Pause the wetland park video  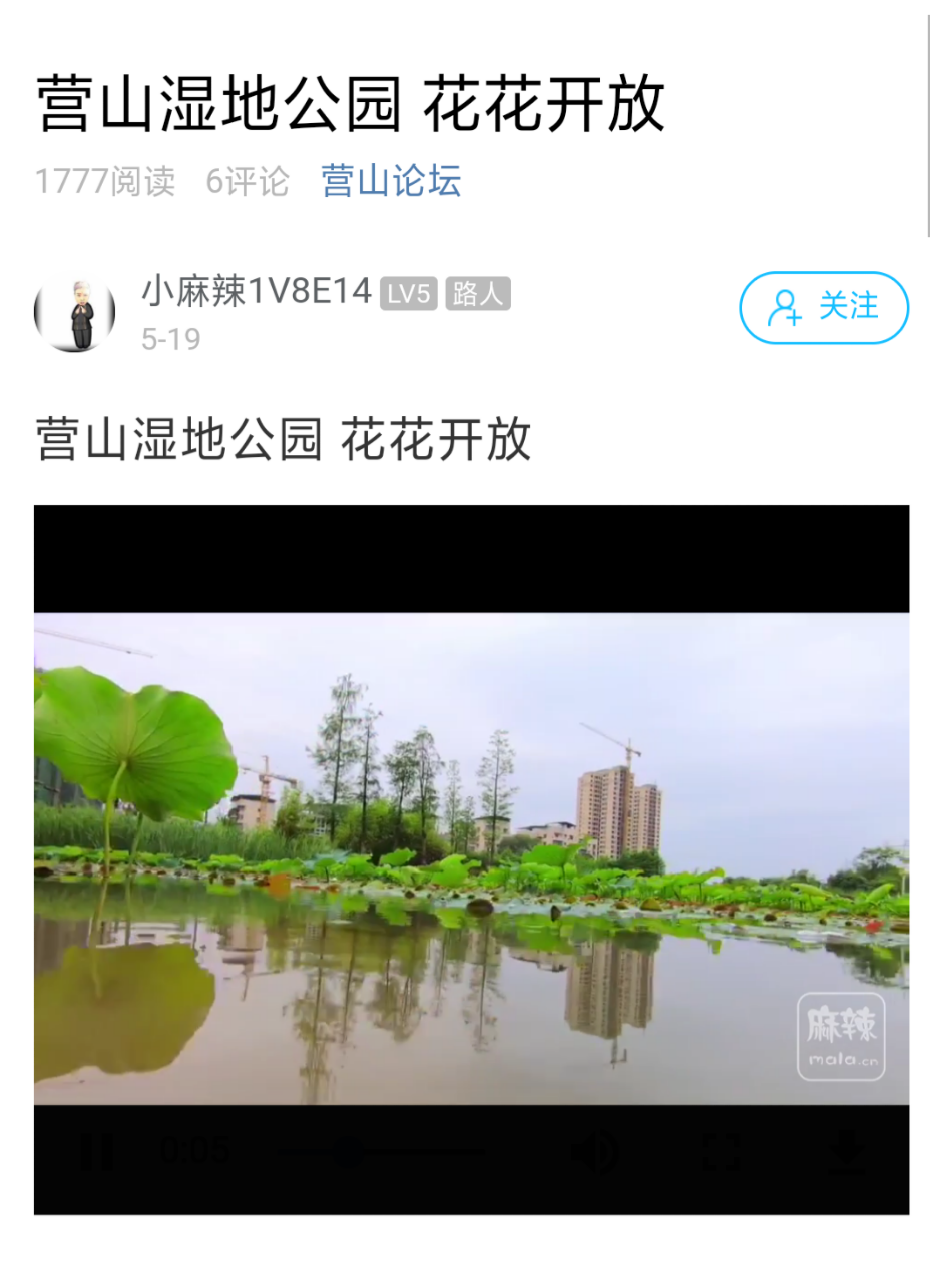tap(96, 1152)
